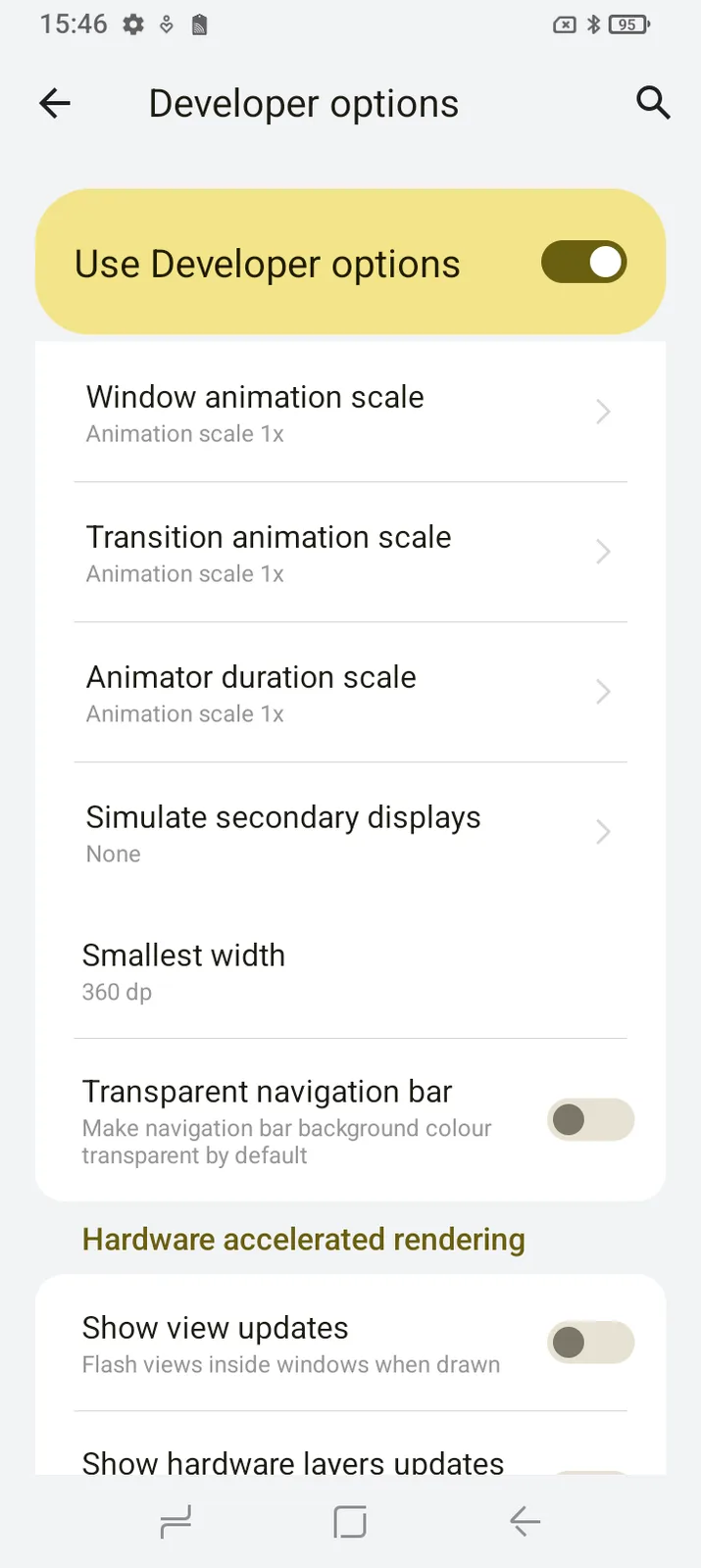Image resolution: width=701 pixels, height=1568 pixels.
Task: Enable Transparent navigation bar
Action: (x=590, y=1120)
